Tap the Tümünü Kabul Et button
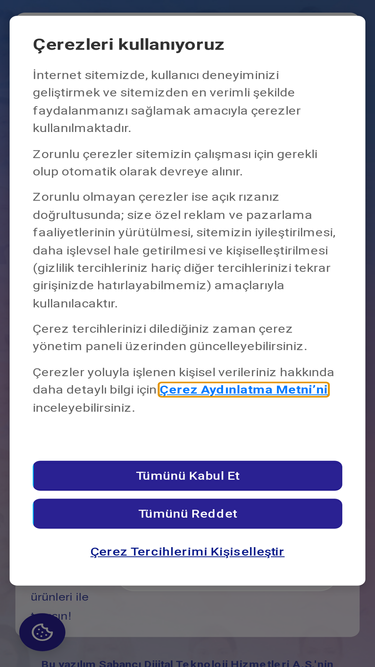The width and height of the screenshot is (375, 667). [188, 476]
